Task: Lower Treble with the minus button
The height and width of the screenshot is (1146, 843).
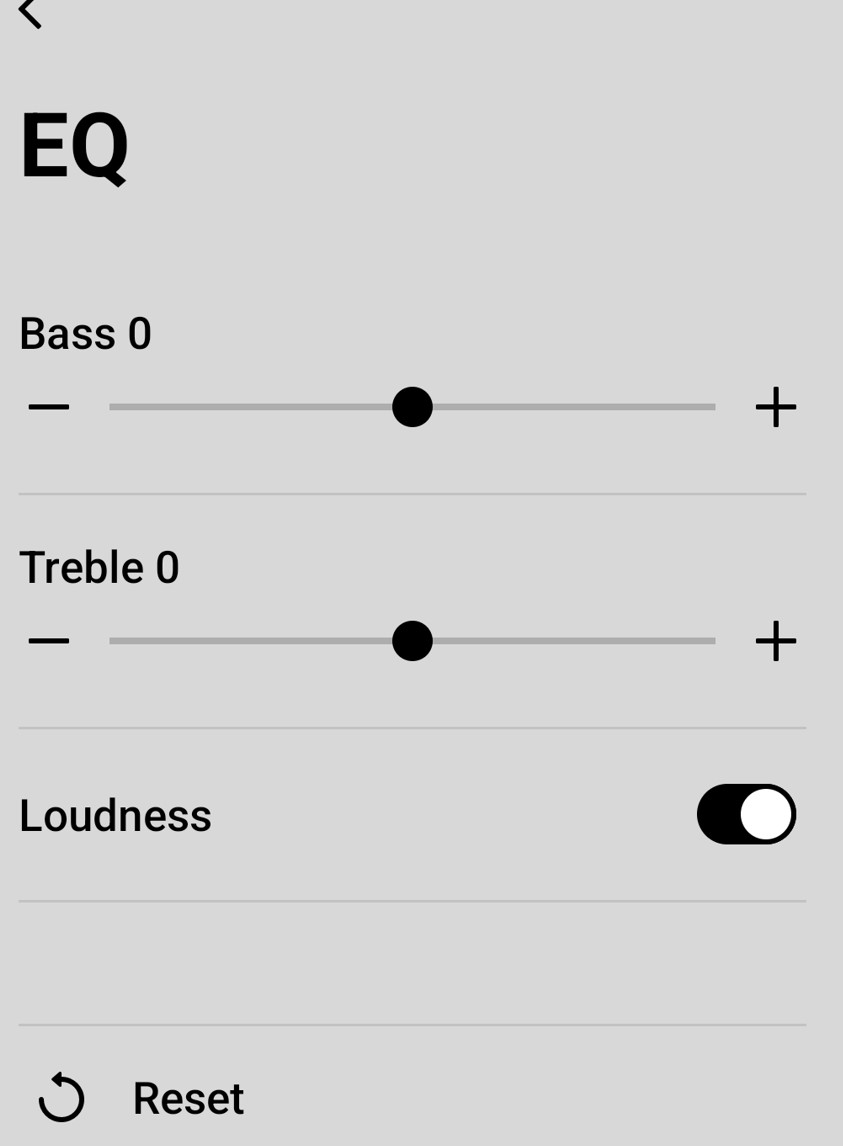Action: [x=49, y=641]
